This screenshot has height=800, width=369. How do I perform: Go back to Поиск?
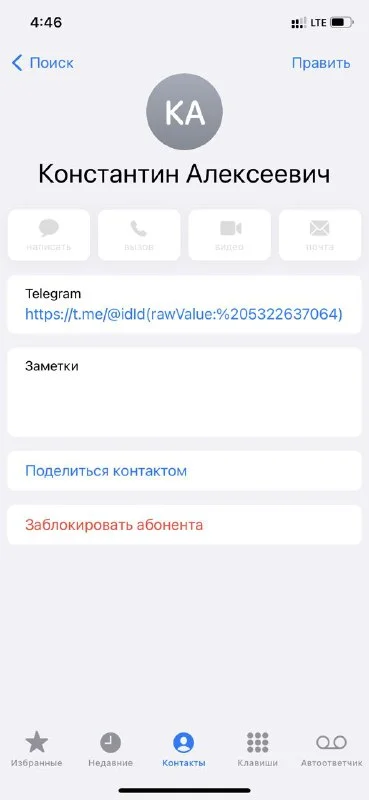coord(43,63)
